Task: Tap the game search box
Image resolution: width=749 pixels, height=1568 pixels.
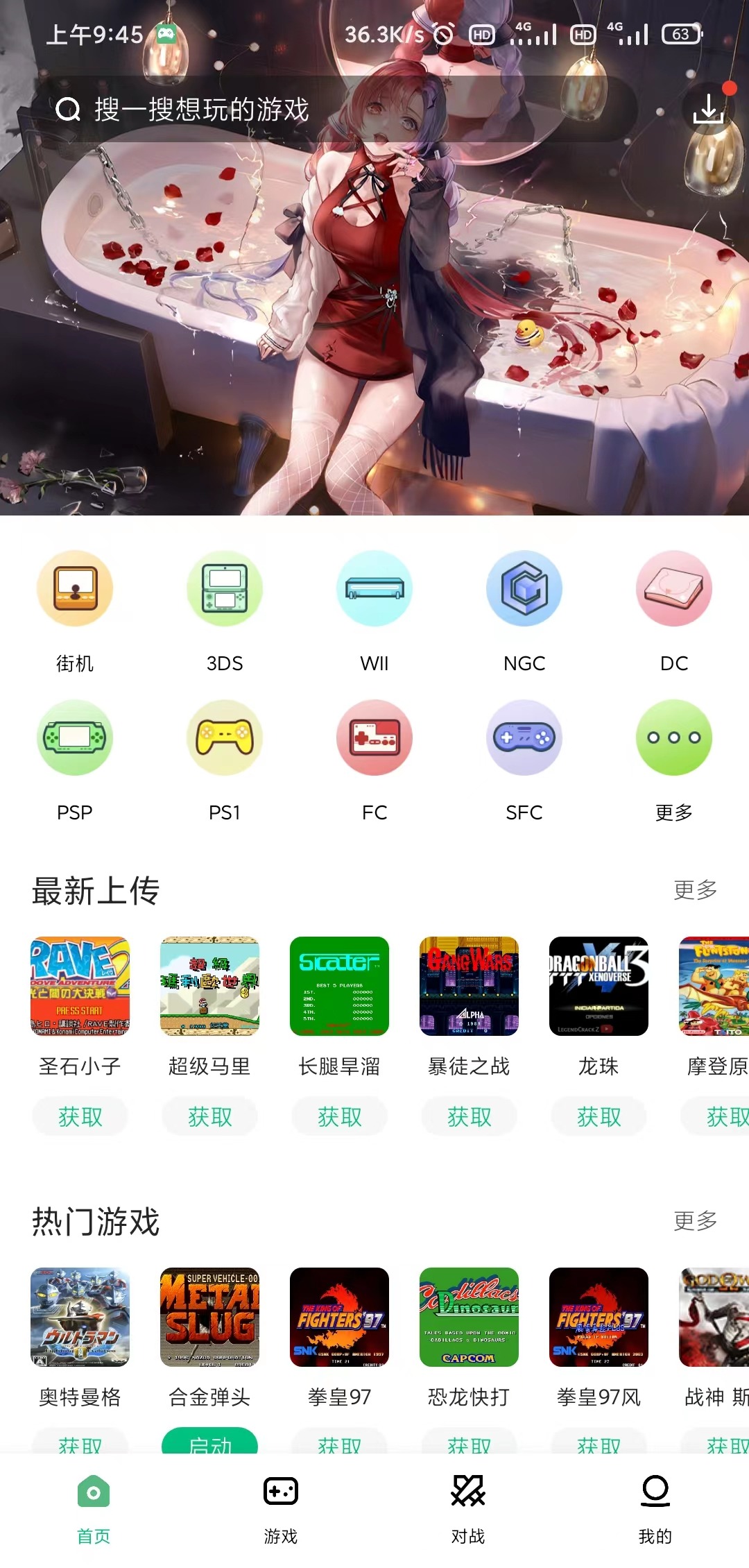Action: tap(333, 110)
